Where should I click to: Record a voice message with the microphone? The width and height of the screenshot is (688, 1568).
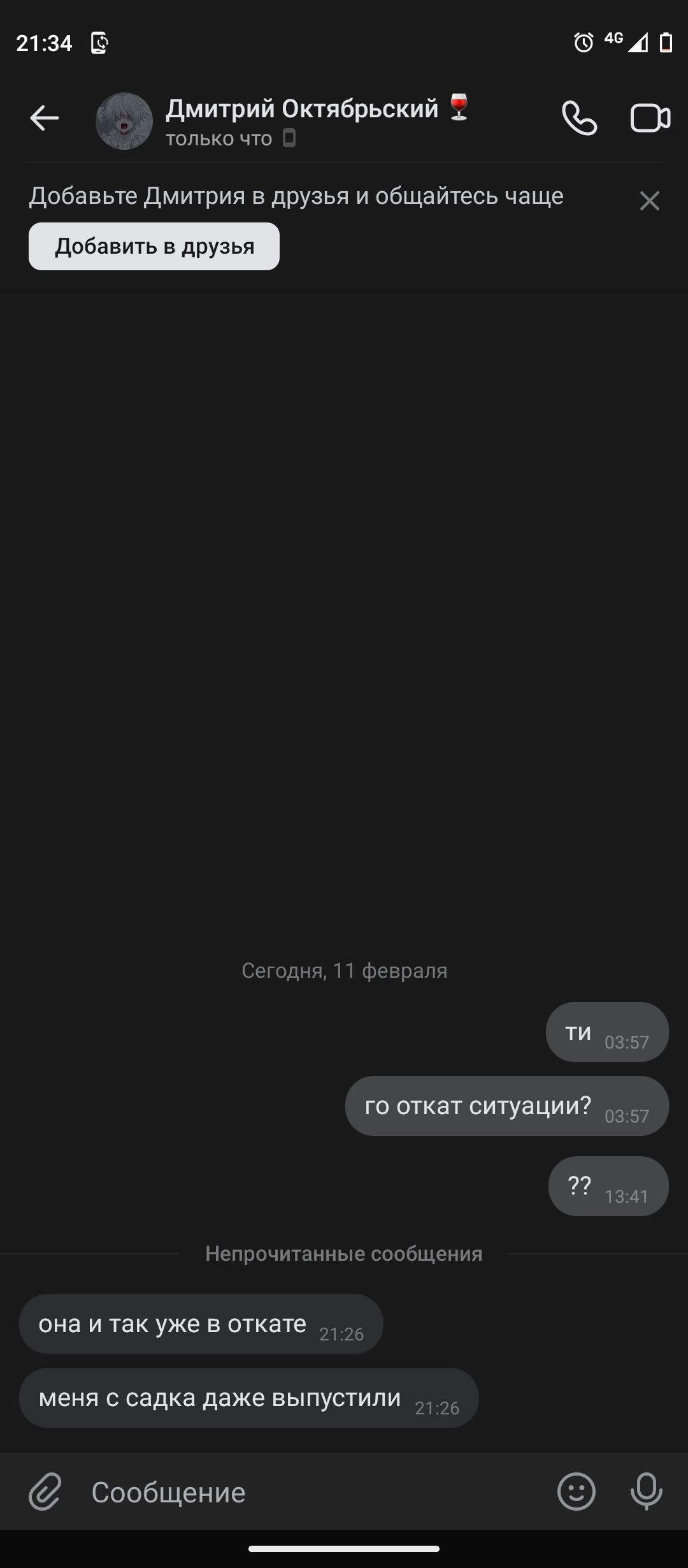[647, 1492]
